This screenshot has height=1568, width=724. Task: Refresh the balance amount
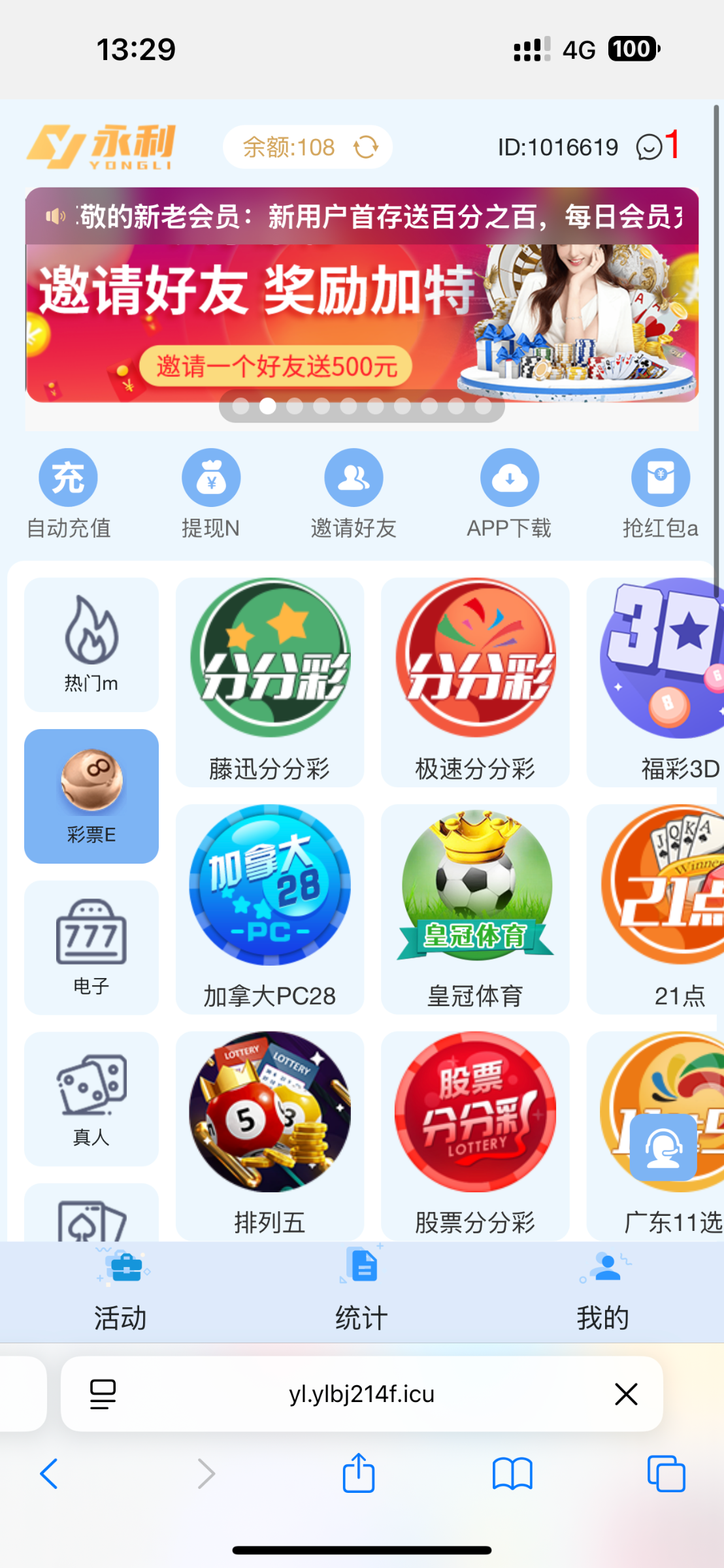point(366,147)
